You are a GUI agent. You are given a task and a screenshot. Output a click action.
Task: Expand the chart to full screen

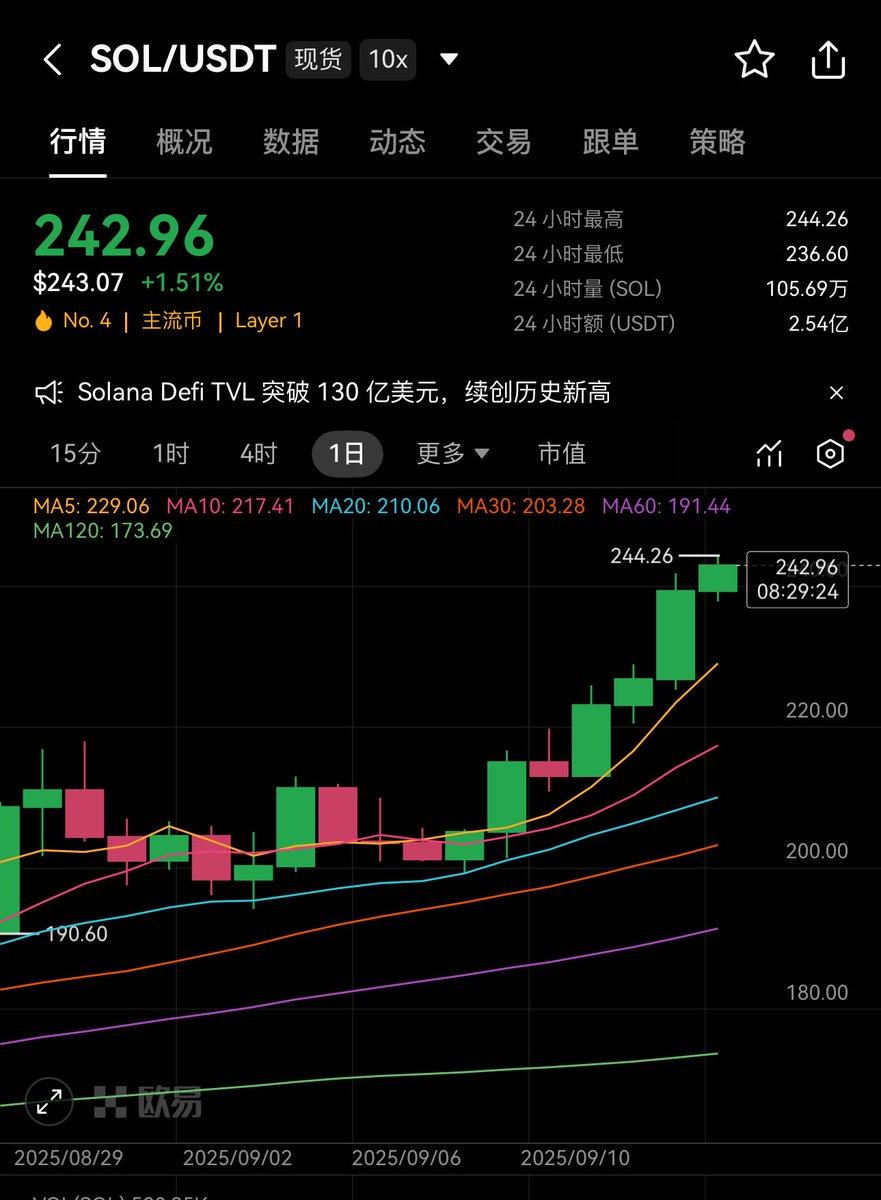tap(48, 1102)
